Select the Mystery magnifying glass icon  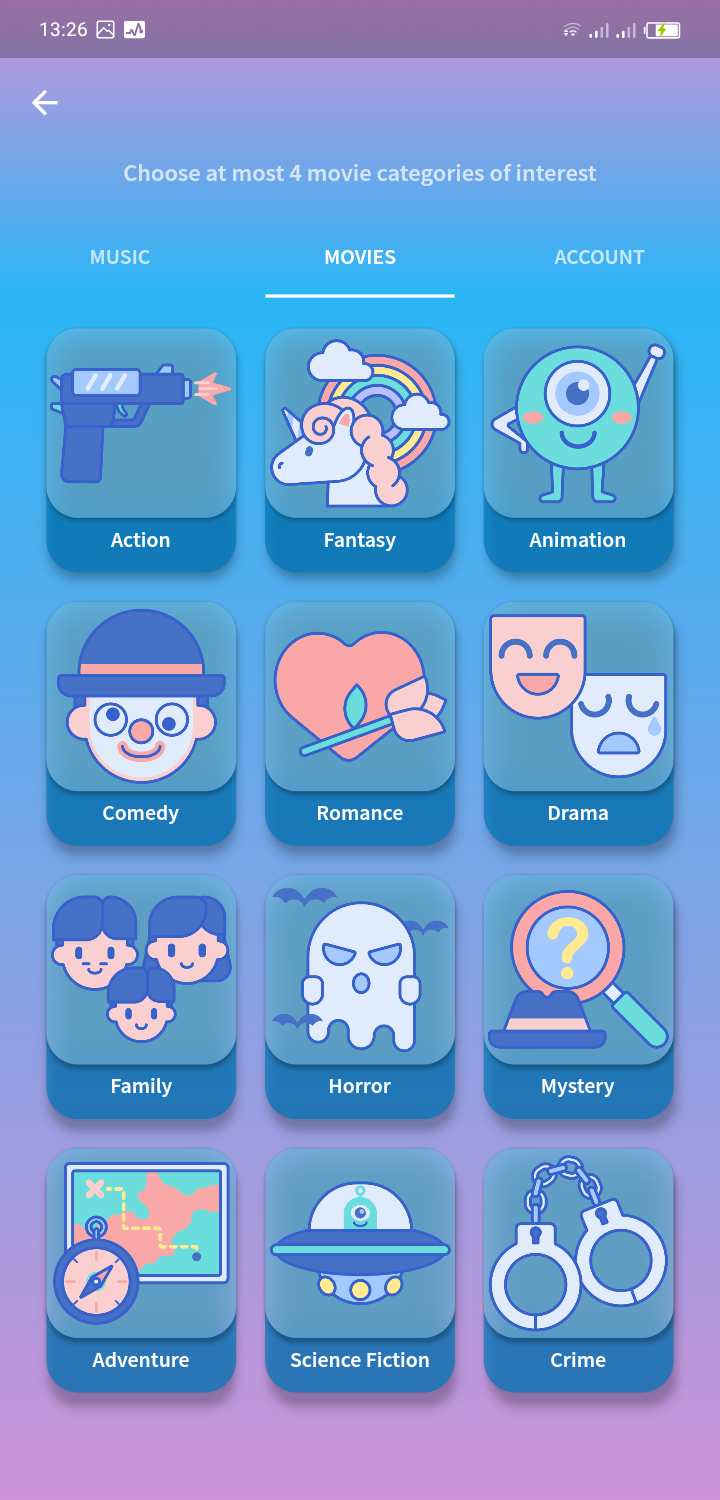coord(578,969)
